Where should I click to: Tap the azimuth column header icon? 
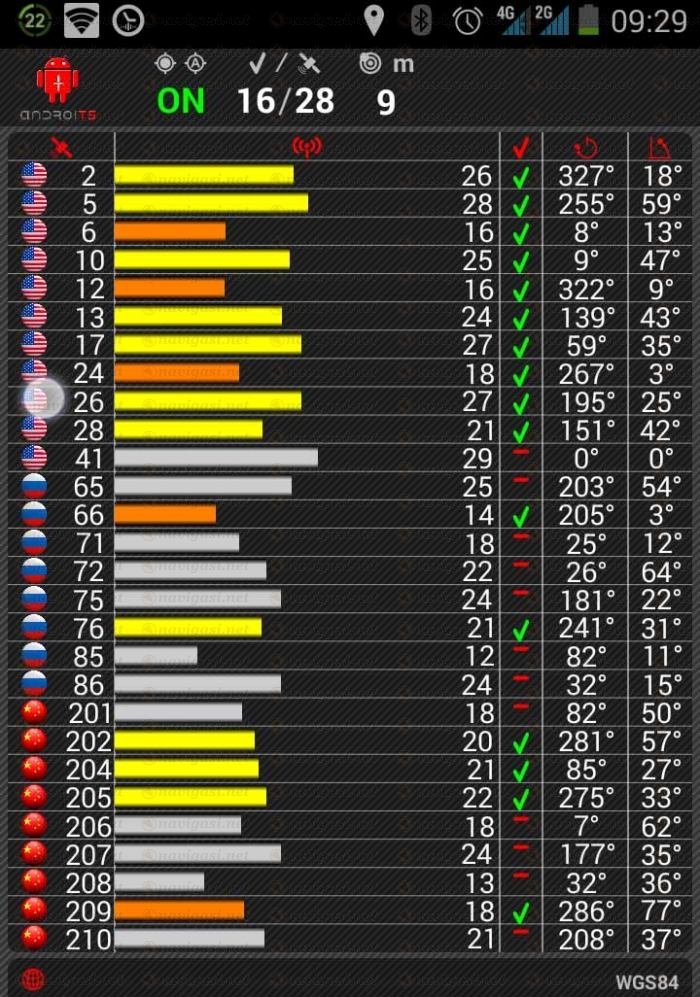585,148
